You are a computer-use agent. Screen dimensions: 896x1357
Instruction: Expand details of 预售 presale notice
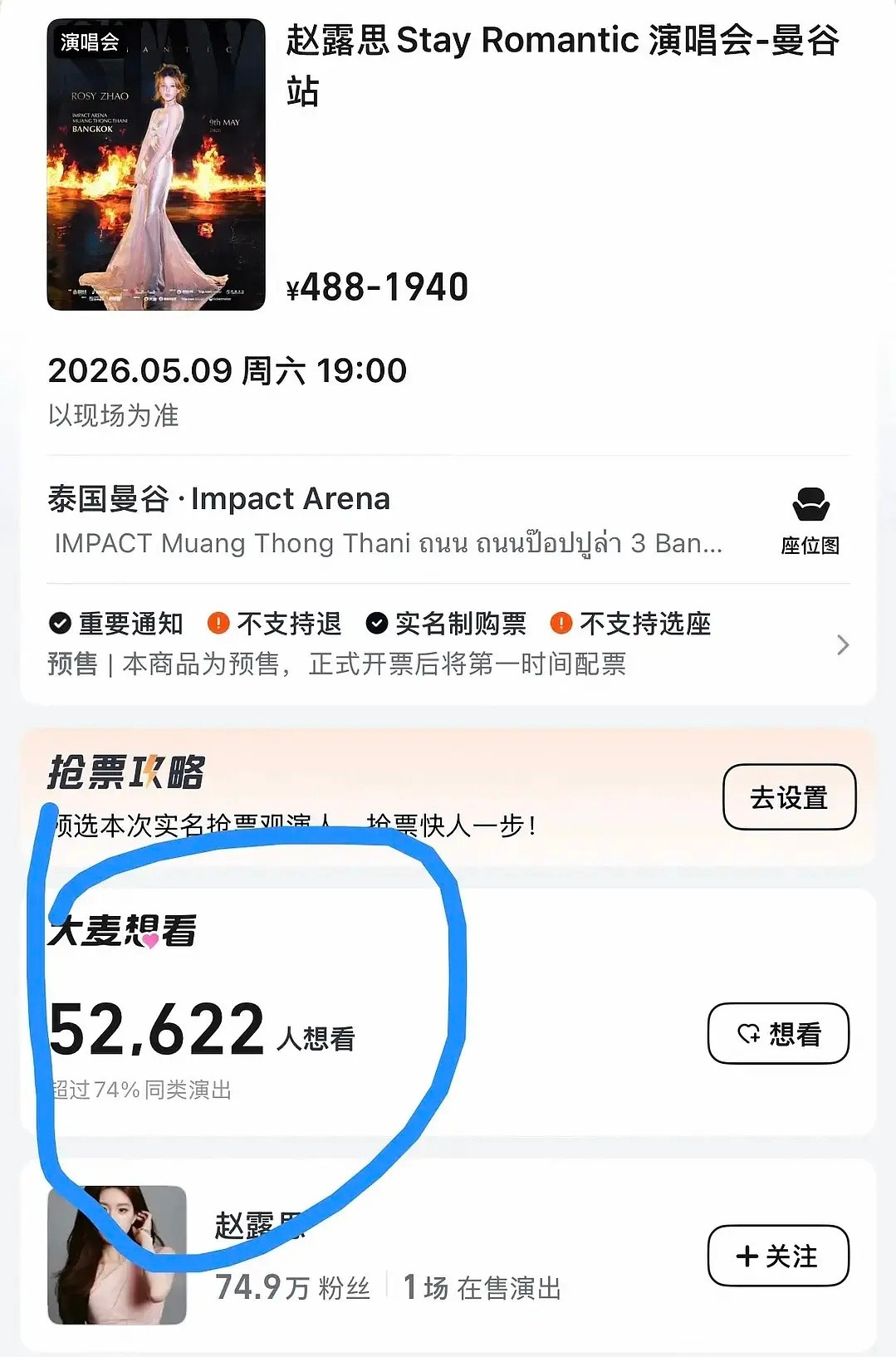(x=340, y=664)
